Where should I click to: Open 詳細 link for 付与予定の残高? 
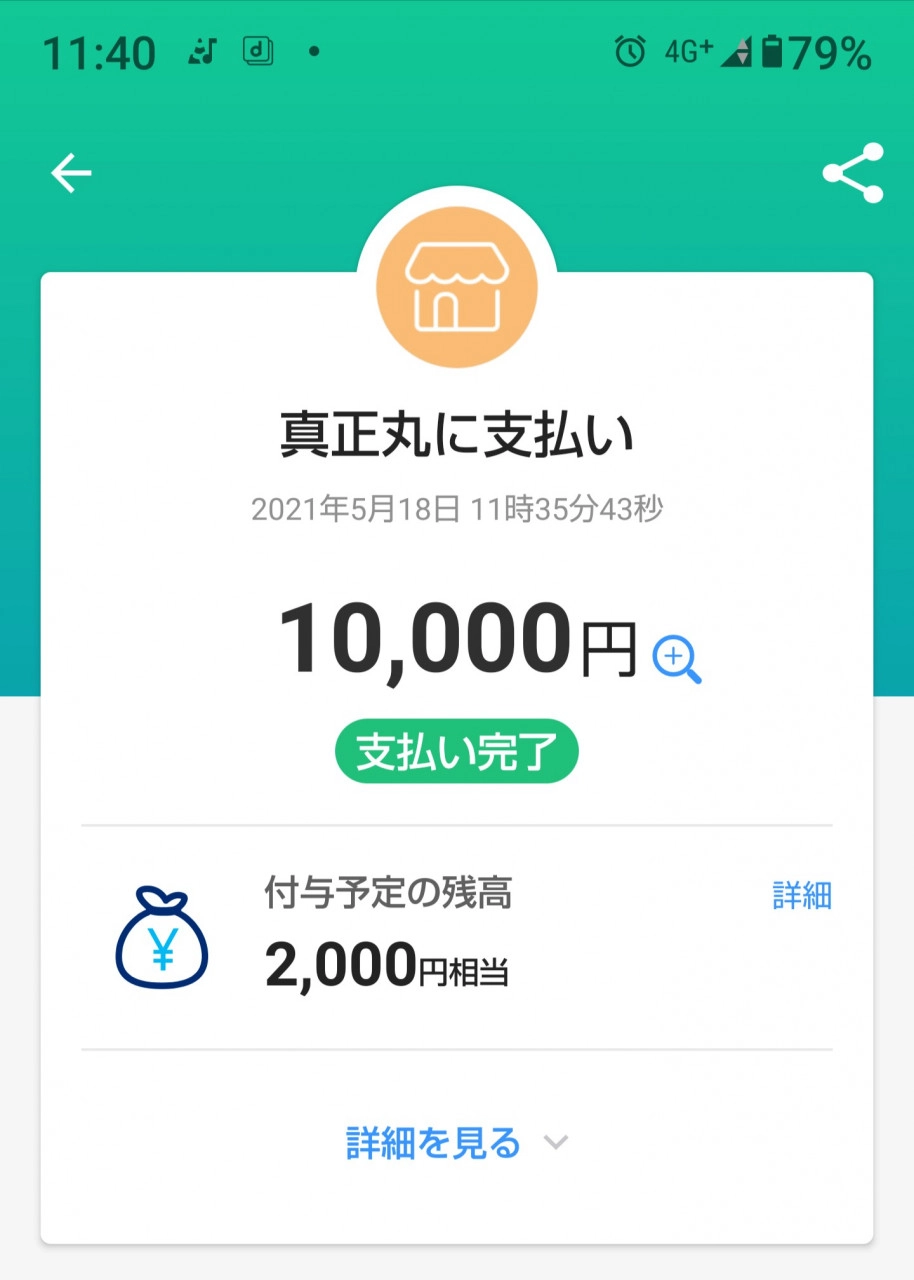point(801,895)
